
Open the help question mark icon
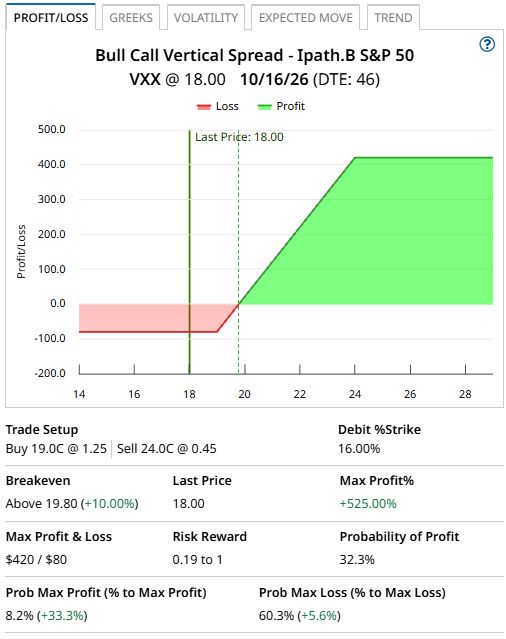tap(487, 44)
